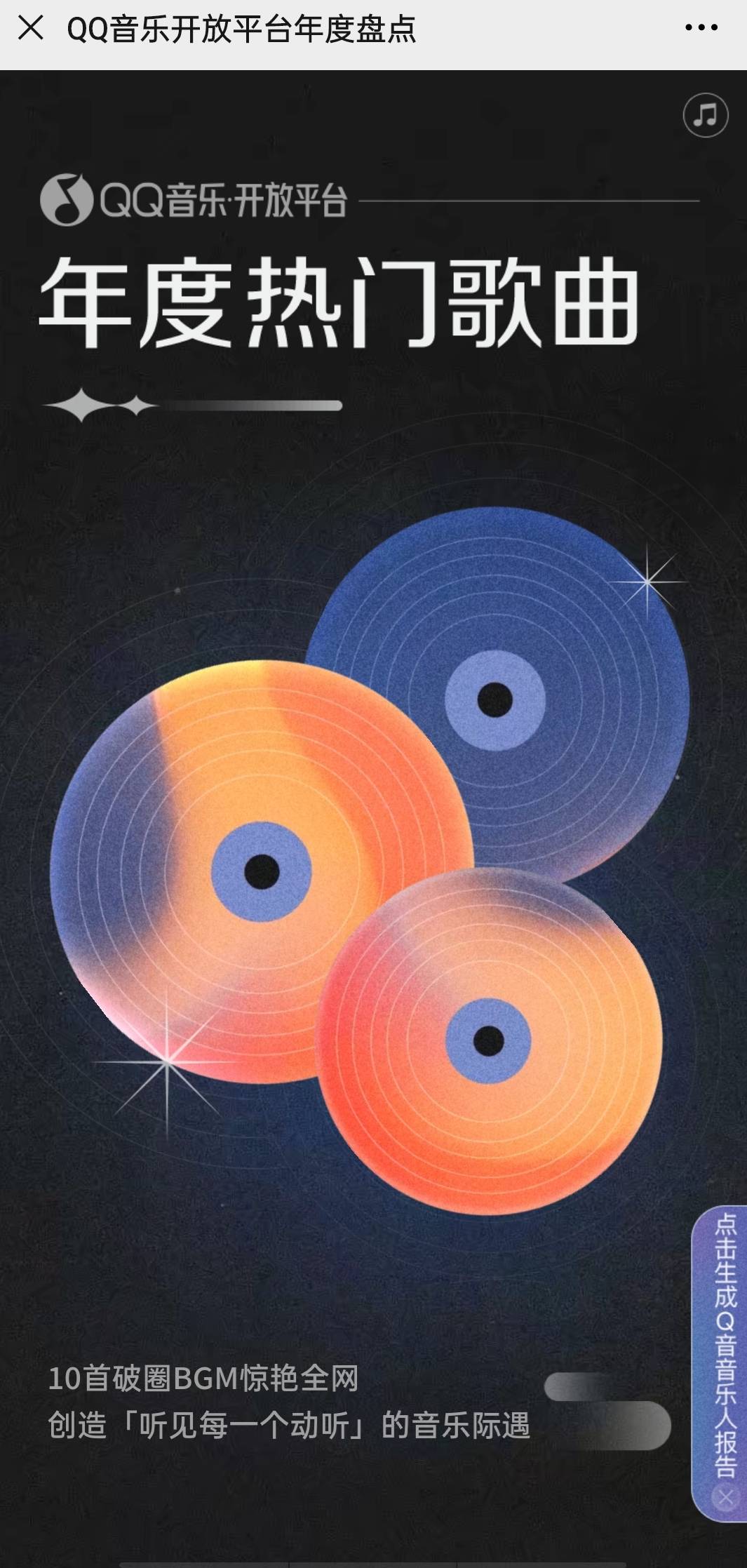Dismiss the Q音音乐人报告 side banner

(x=725, y=1498)
